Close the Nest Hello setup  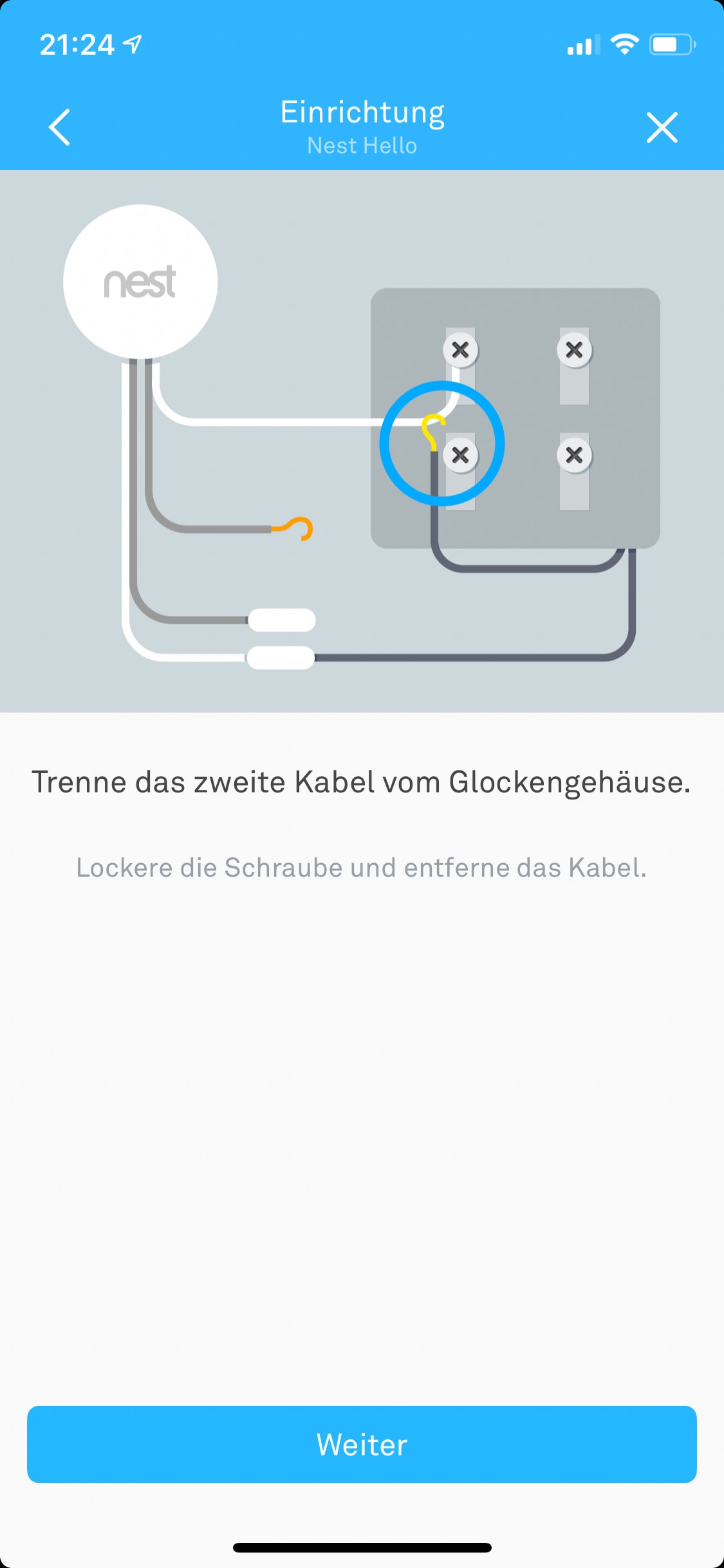[662, 127]
